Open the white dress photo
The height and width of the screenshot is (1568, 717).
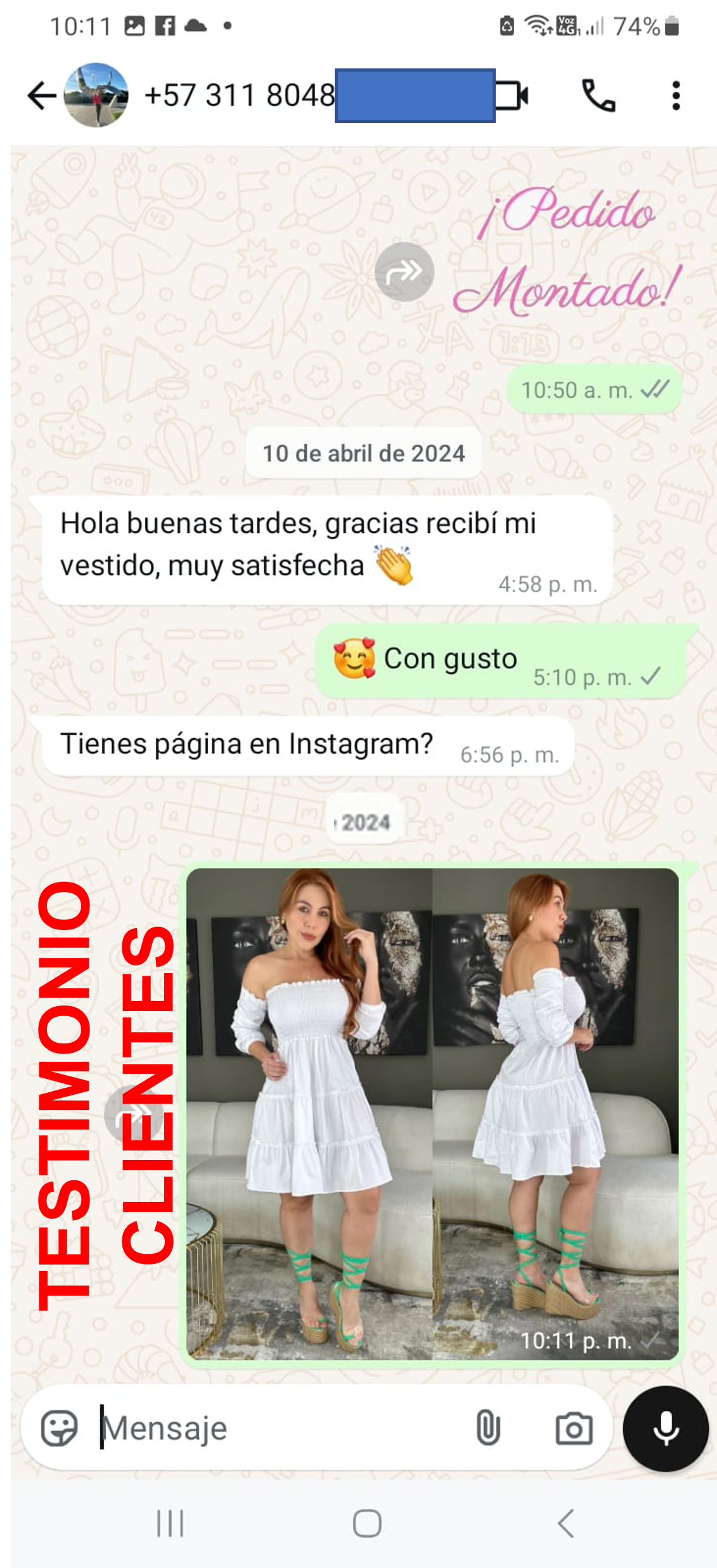tap(432, 1113)
